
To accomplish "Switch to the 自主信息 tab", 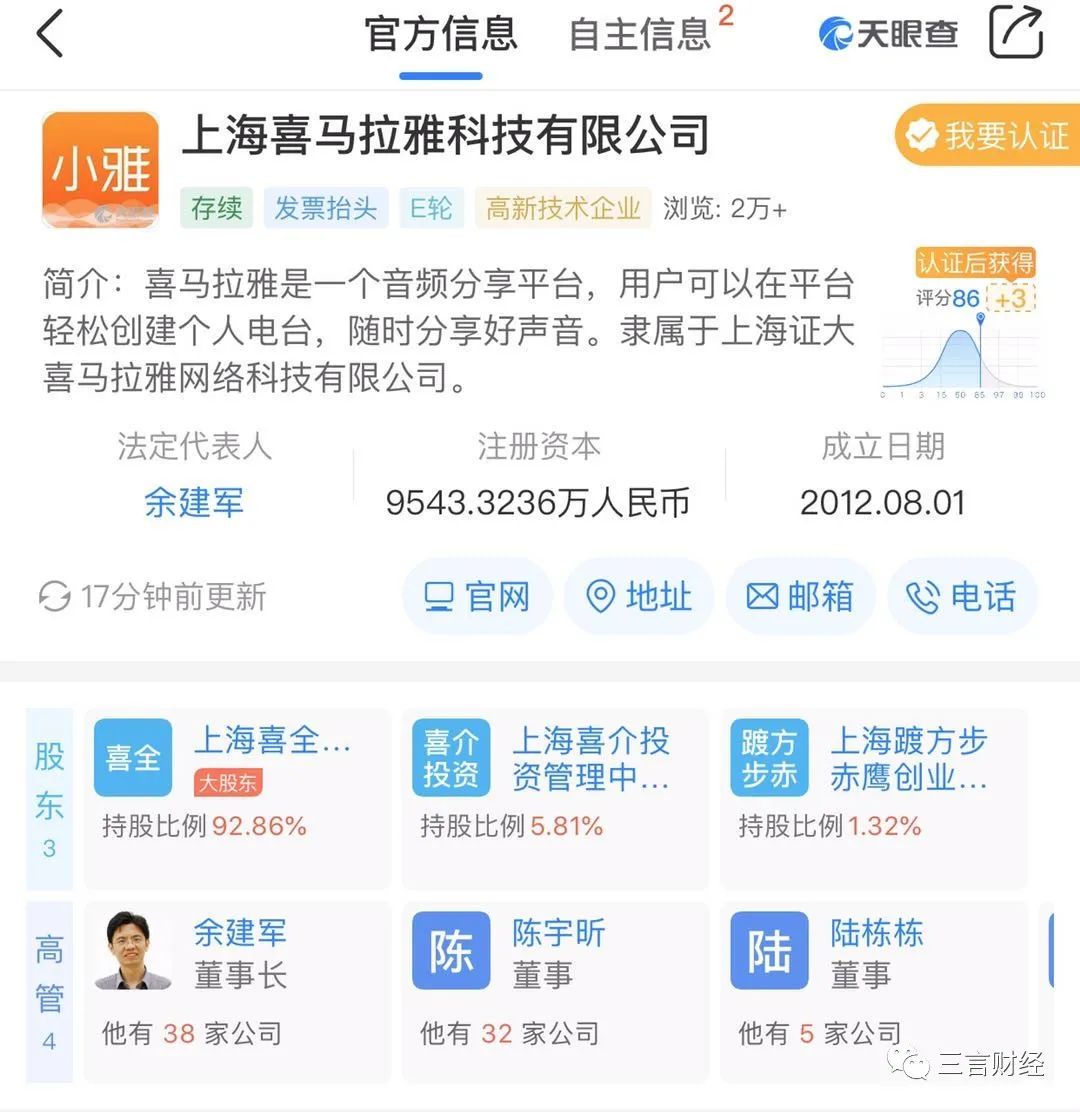I will pos(640,35).
